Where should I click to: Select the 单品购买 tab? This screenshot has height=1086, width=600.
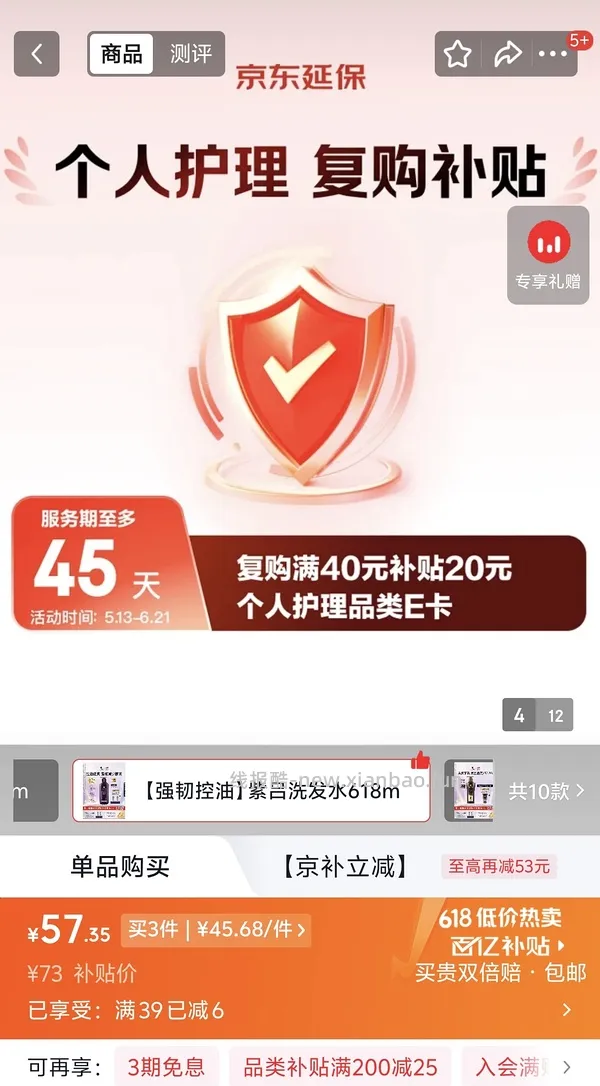[x=120, y=866]
